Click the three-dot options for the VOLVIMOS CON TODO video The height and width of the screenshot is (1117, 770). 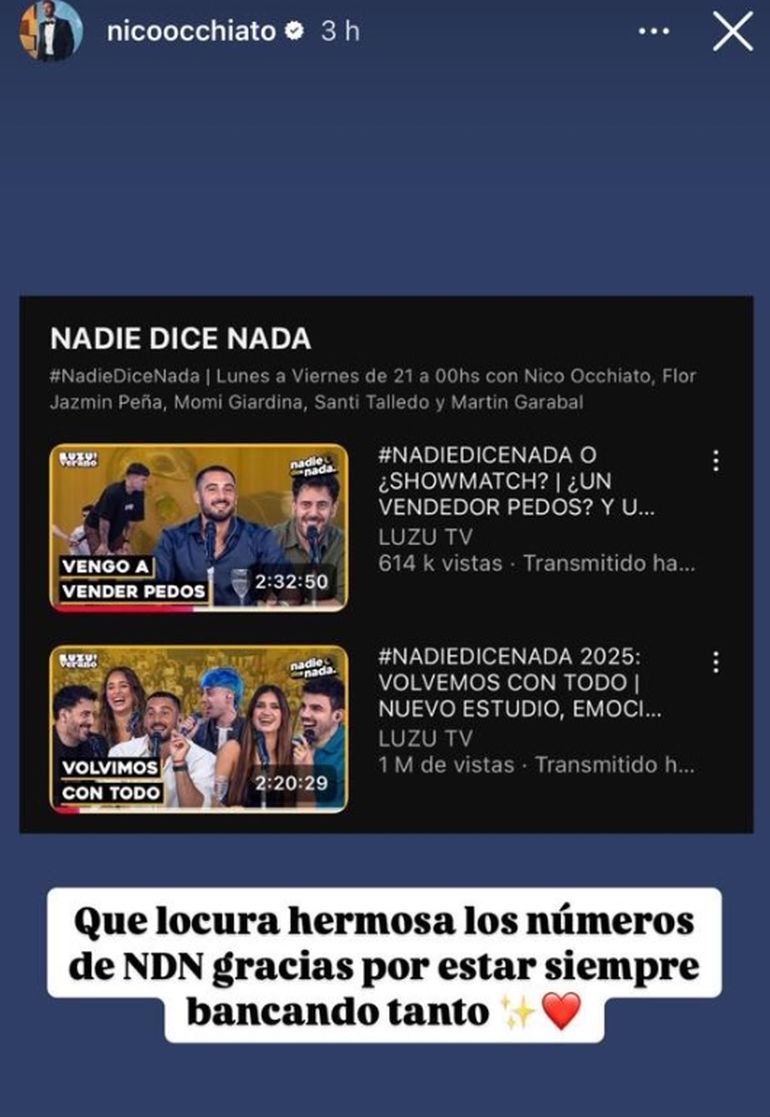pos(715,660)
